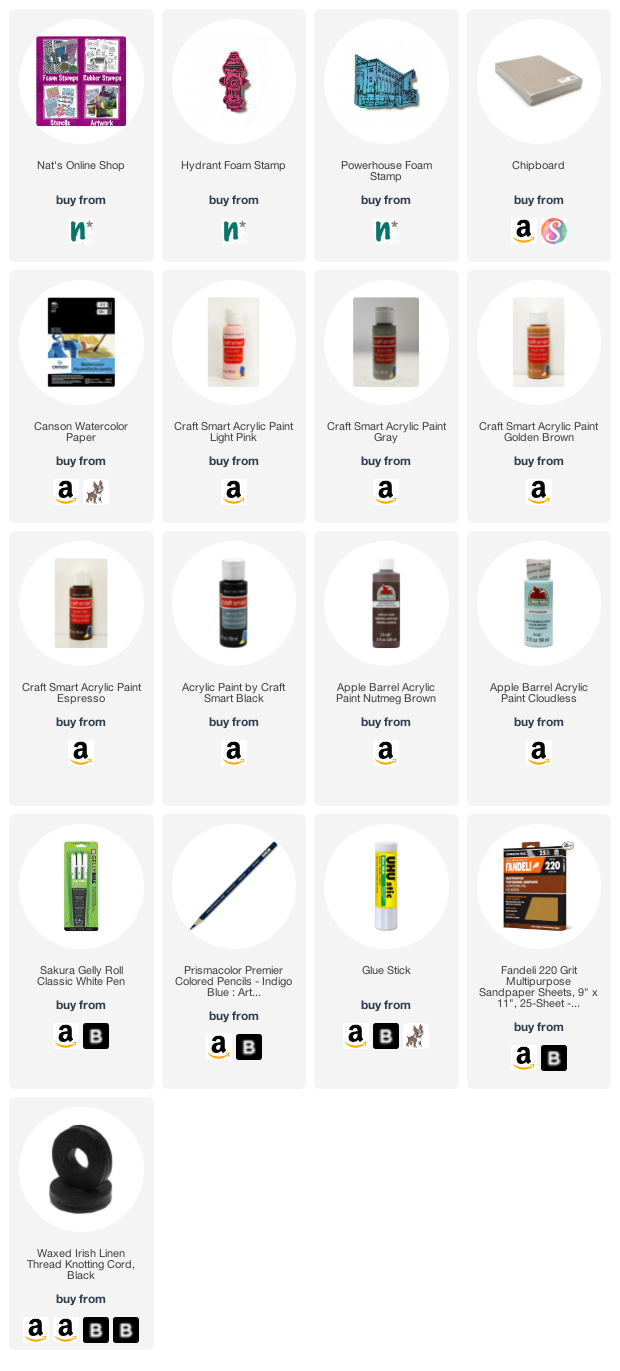Tap Amazon icon under Craft Smart Gray paint
620x1371 pixels.
coord(386,492)
